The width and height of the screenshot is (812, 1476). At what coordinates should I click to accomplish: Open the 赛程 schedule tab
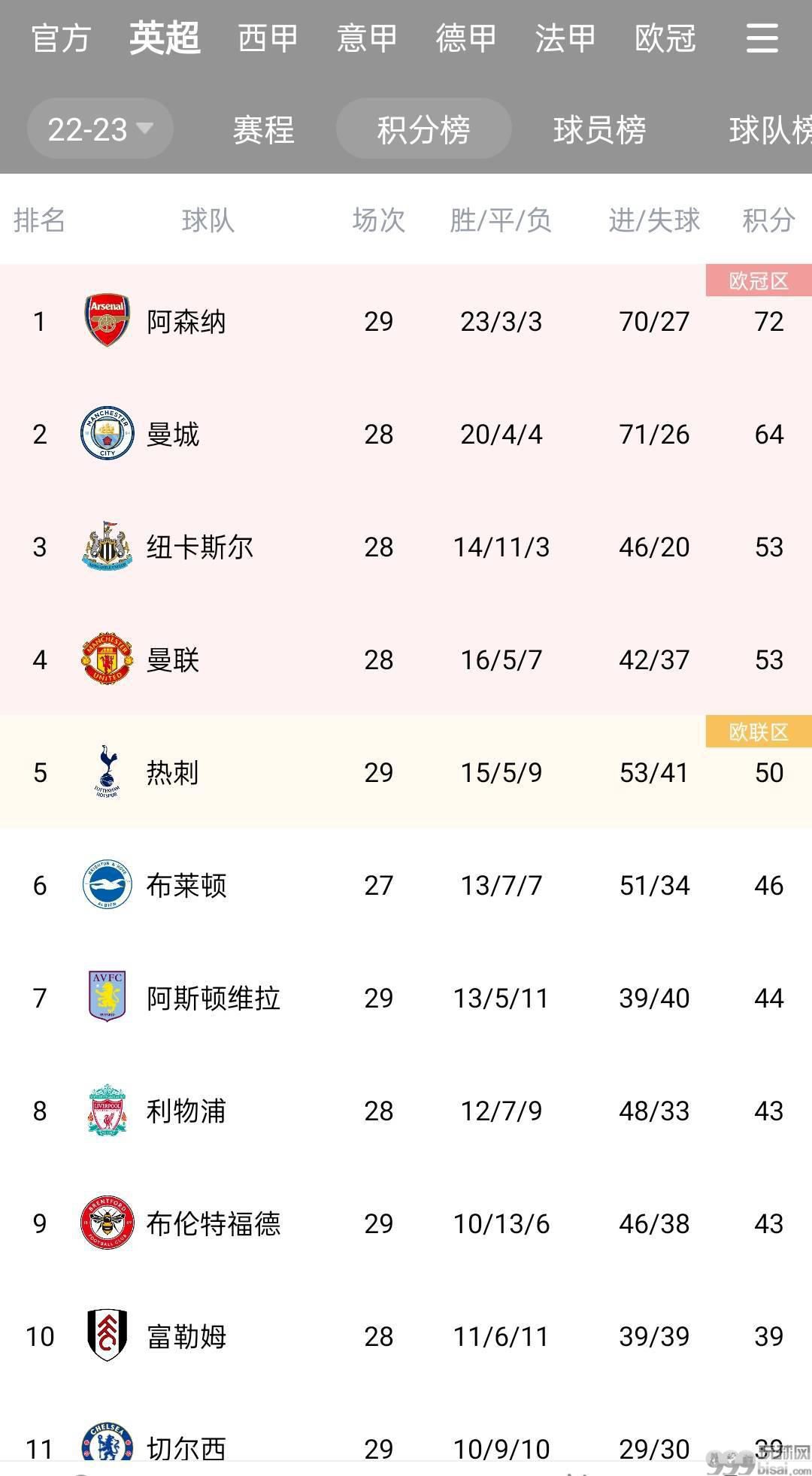[x=263, y=129]
